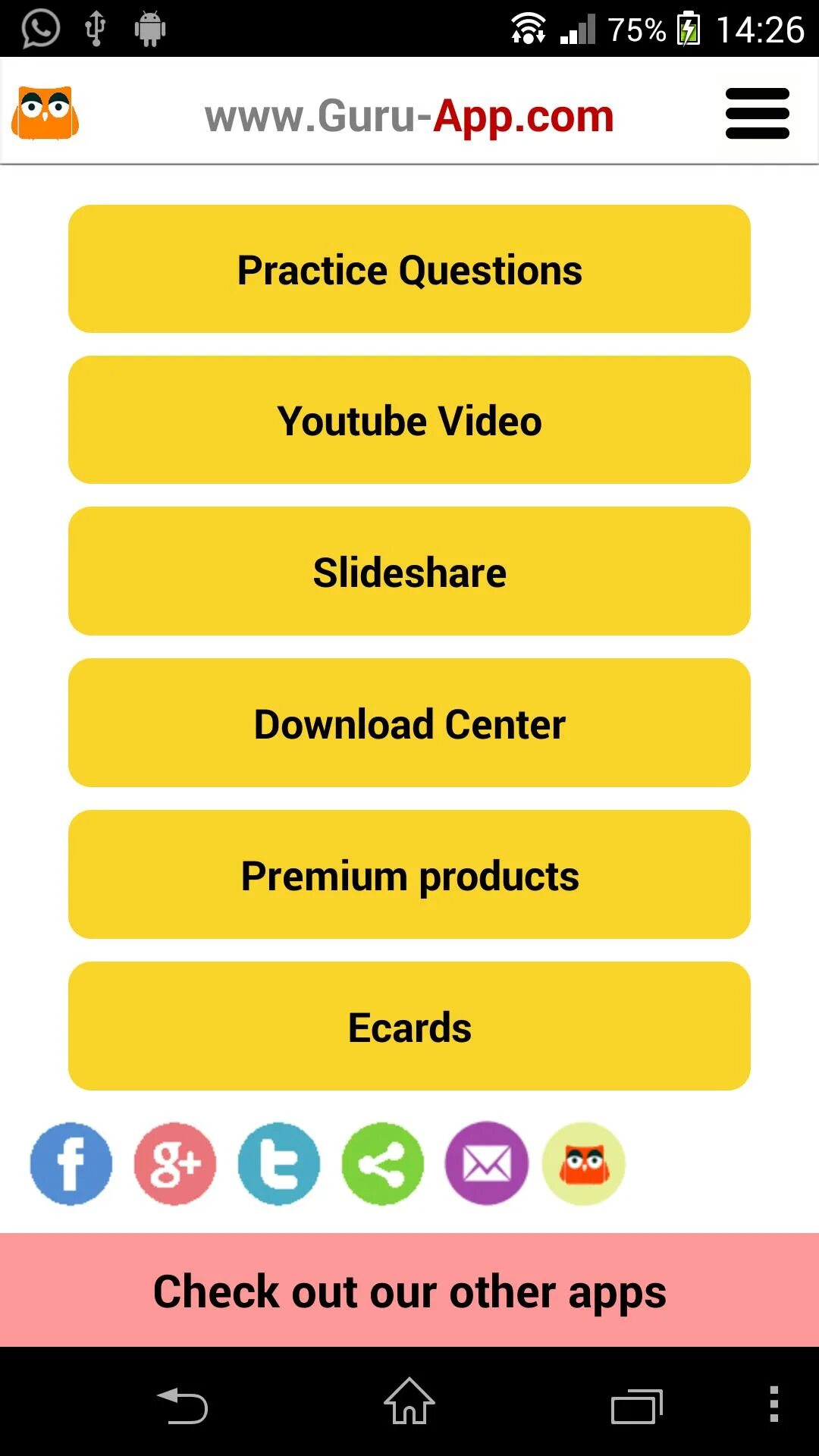Go back using the system back button
Viewport: 819px width, 1456px height.
click(182, 1405)
